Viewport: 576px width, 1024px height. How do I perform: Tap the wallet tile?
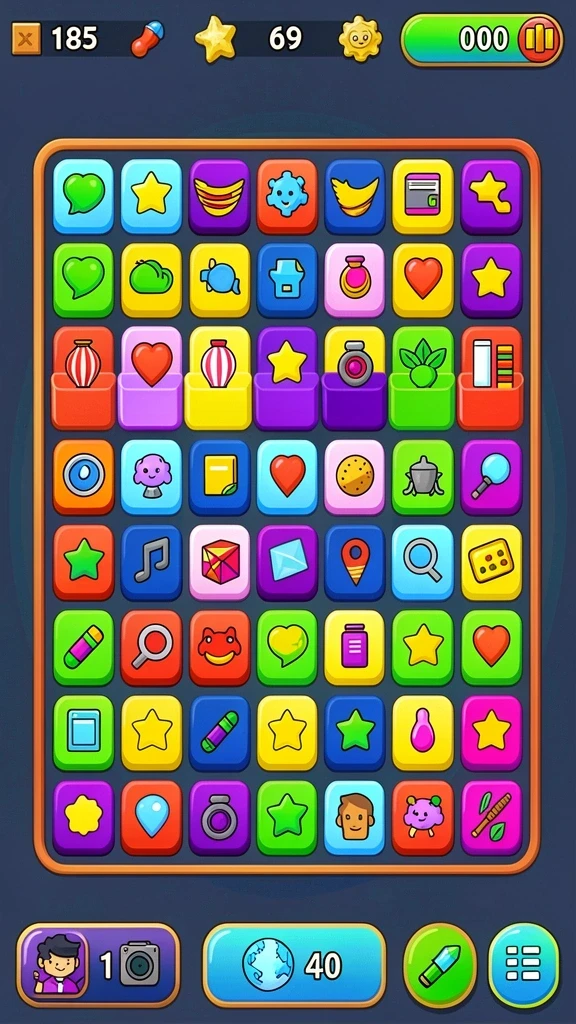coord(423,196)
